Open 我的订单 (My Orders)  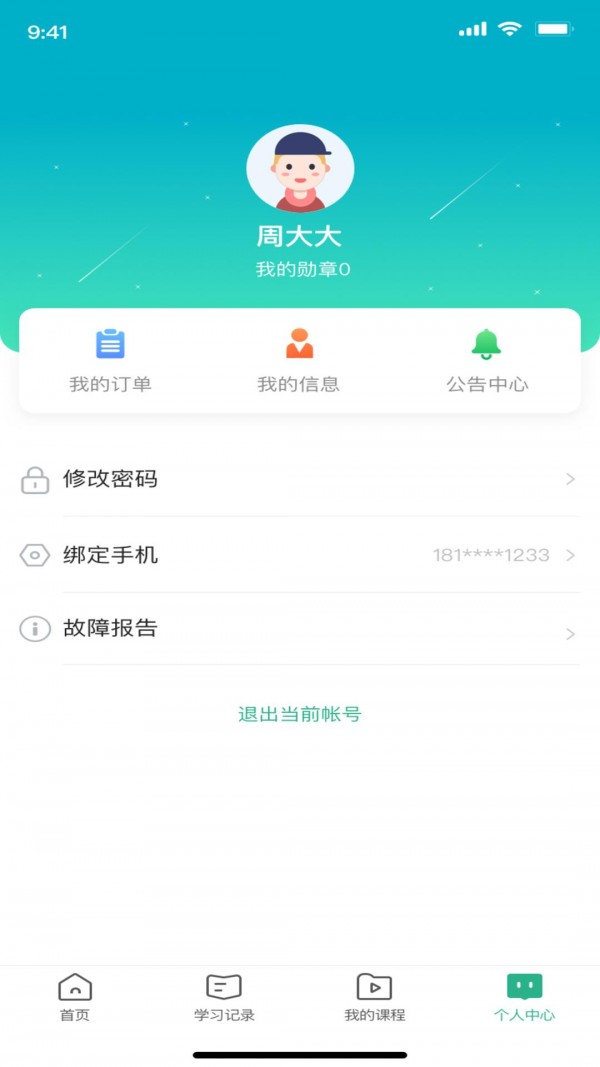(x=110, y=361)
